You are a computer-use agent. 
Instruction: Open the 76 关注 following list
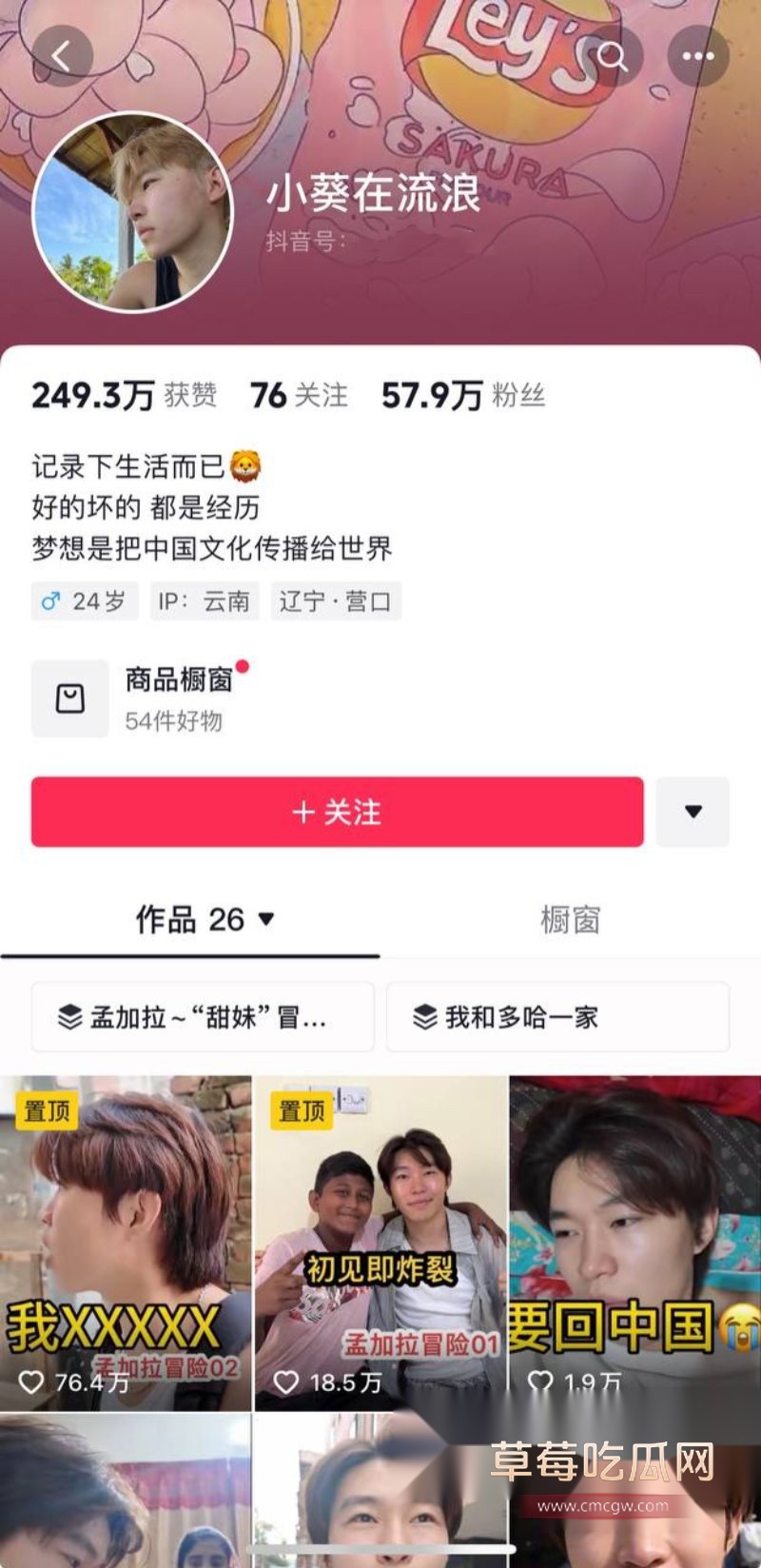(x=299, y=395)
